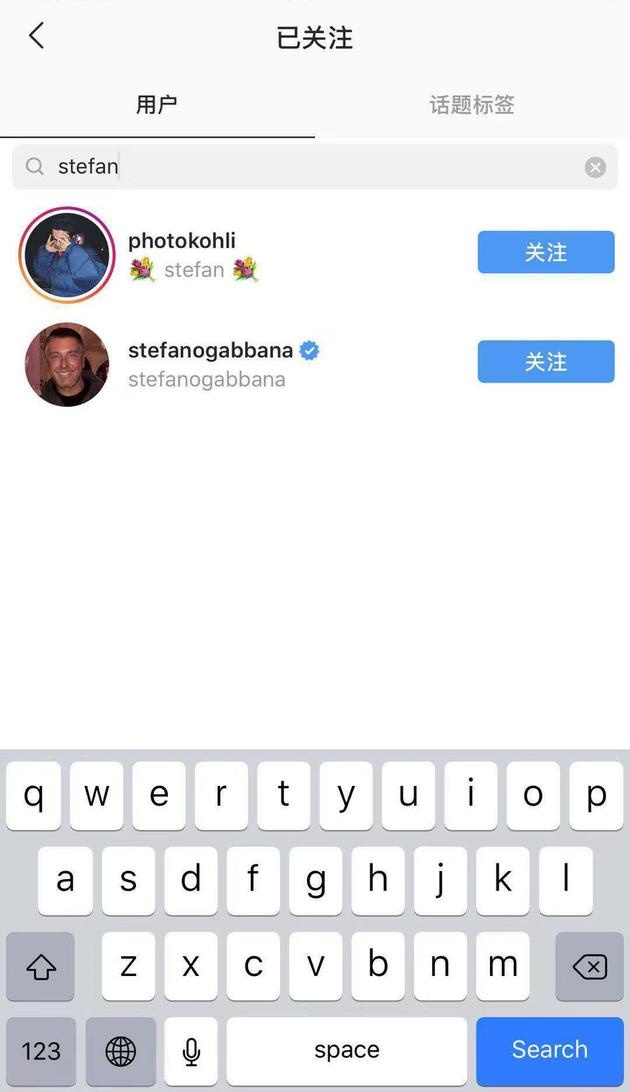Tap the microphone dictation key

191,1050
